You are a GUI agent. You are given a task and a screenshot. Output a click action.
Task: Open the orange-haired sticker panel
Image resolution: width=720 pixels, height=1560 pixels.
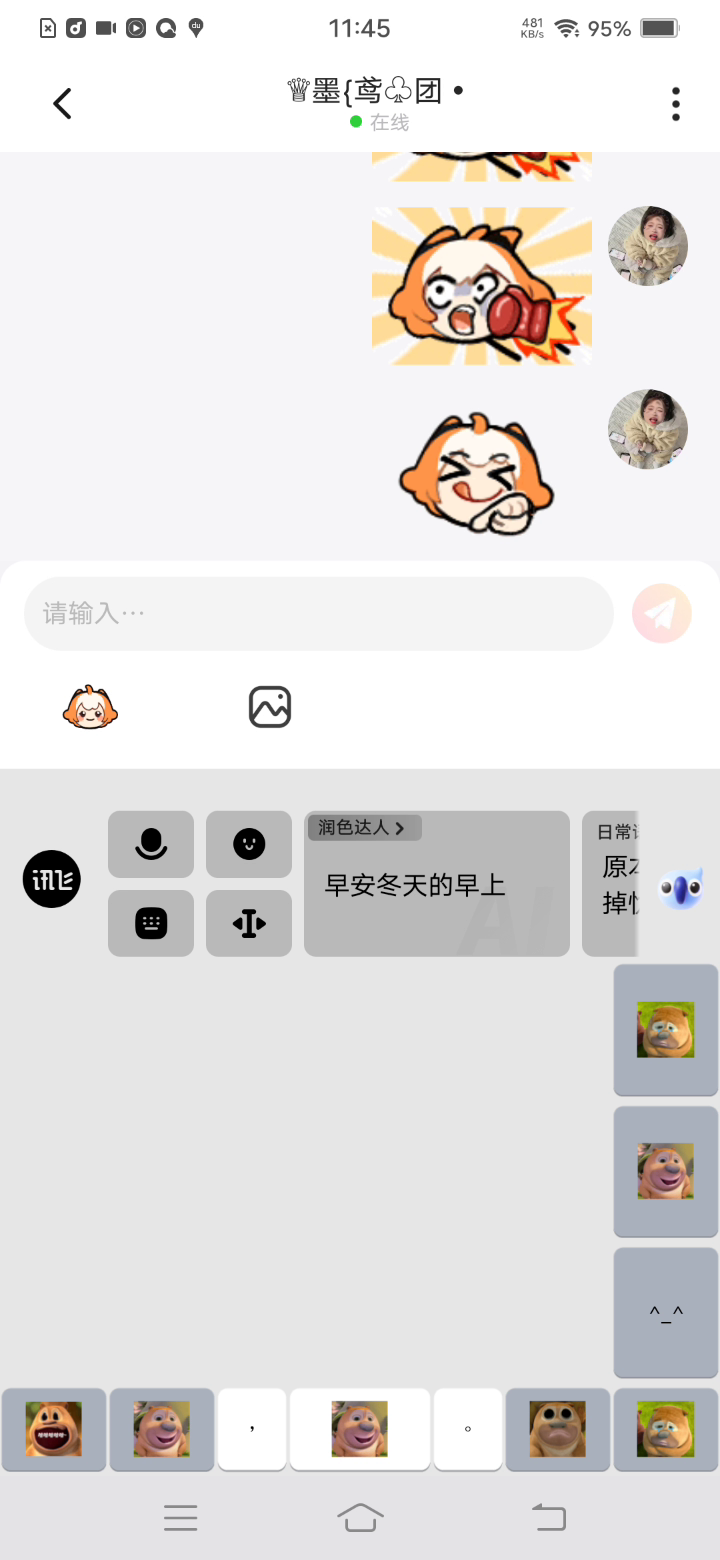tap(90, 708)
